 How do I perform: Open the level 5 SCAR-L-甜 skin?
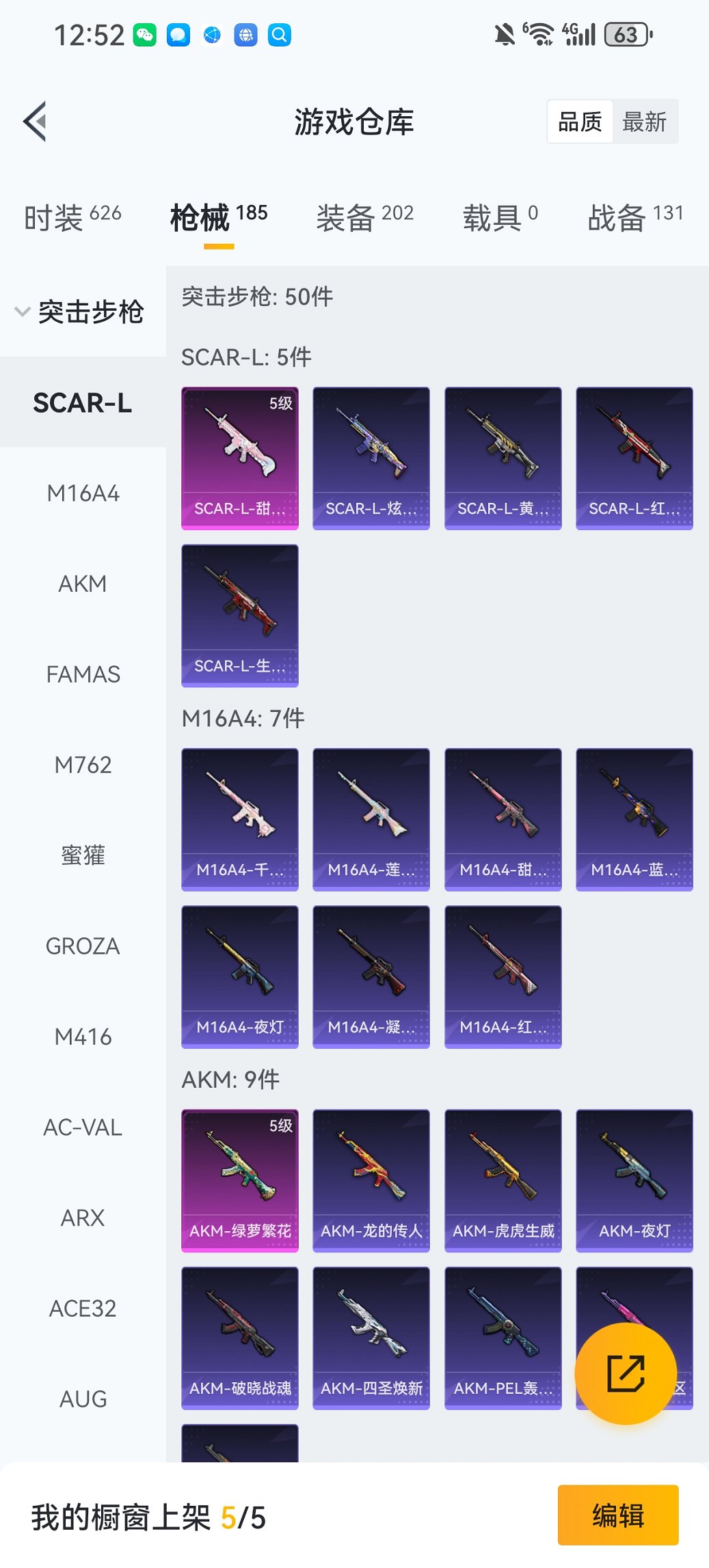[240, 458]
